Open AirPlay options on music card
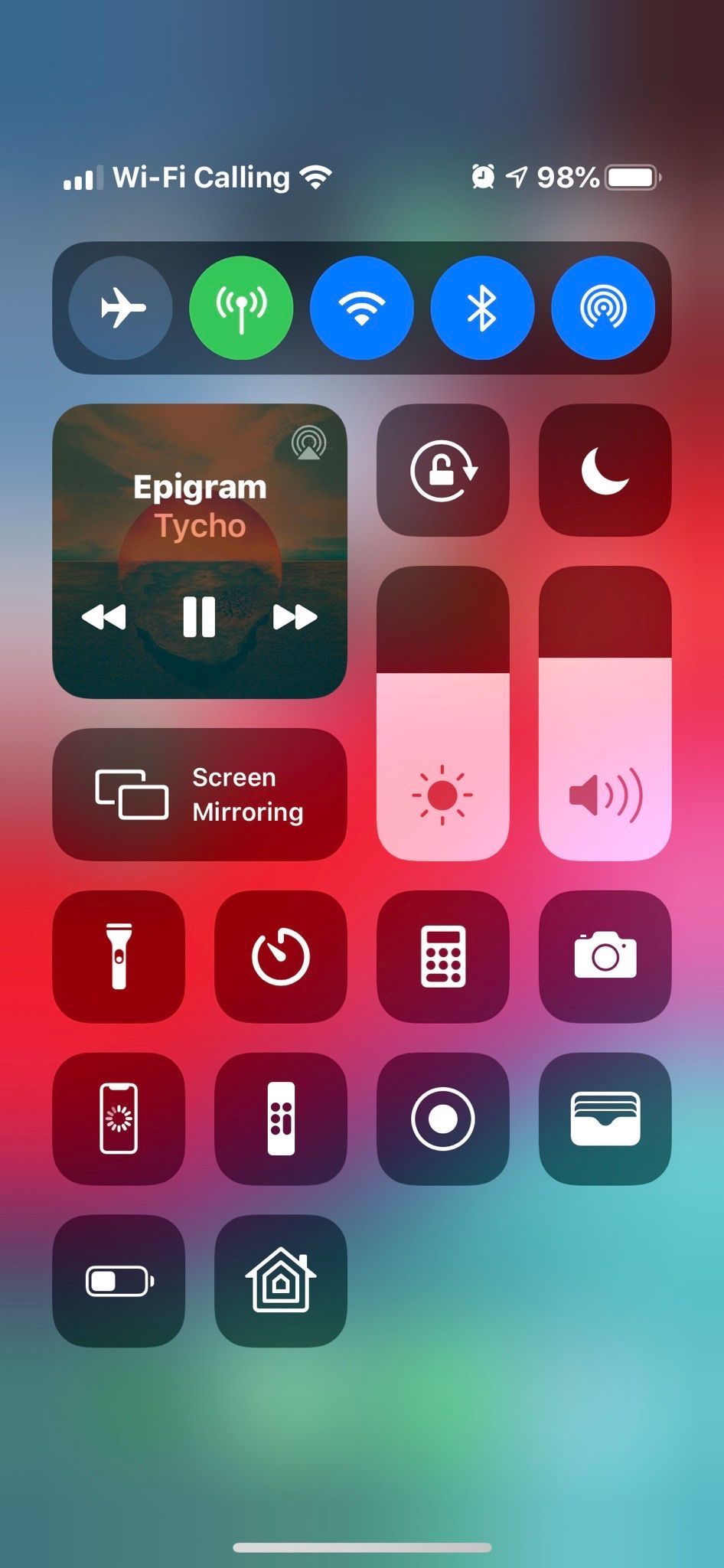Screen dimensions: 724x1568 tap(309, 443)
